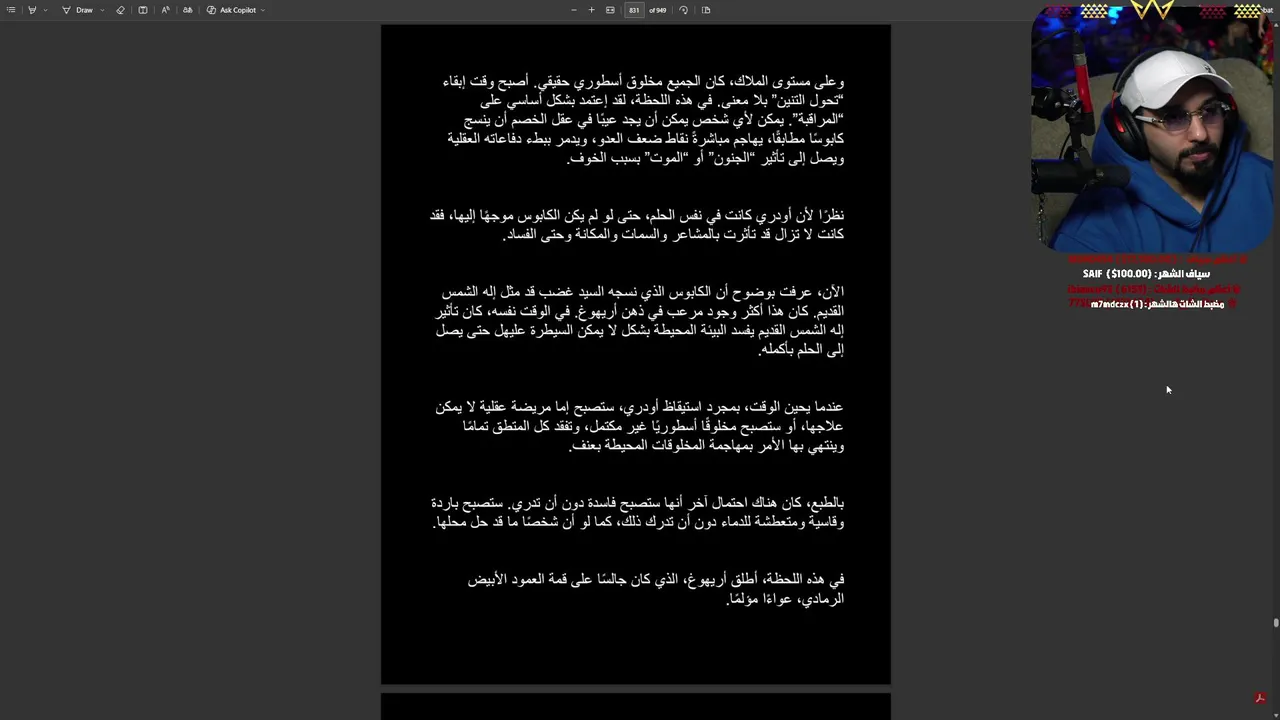Activate the Draw tool
The image size is (1280, 720).
pos(78,10)
